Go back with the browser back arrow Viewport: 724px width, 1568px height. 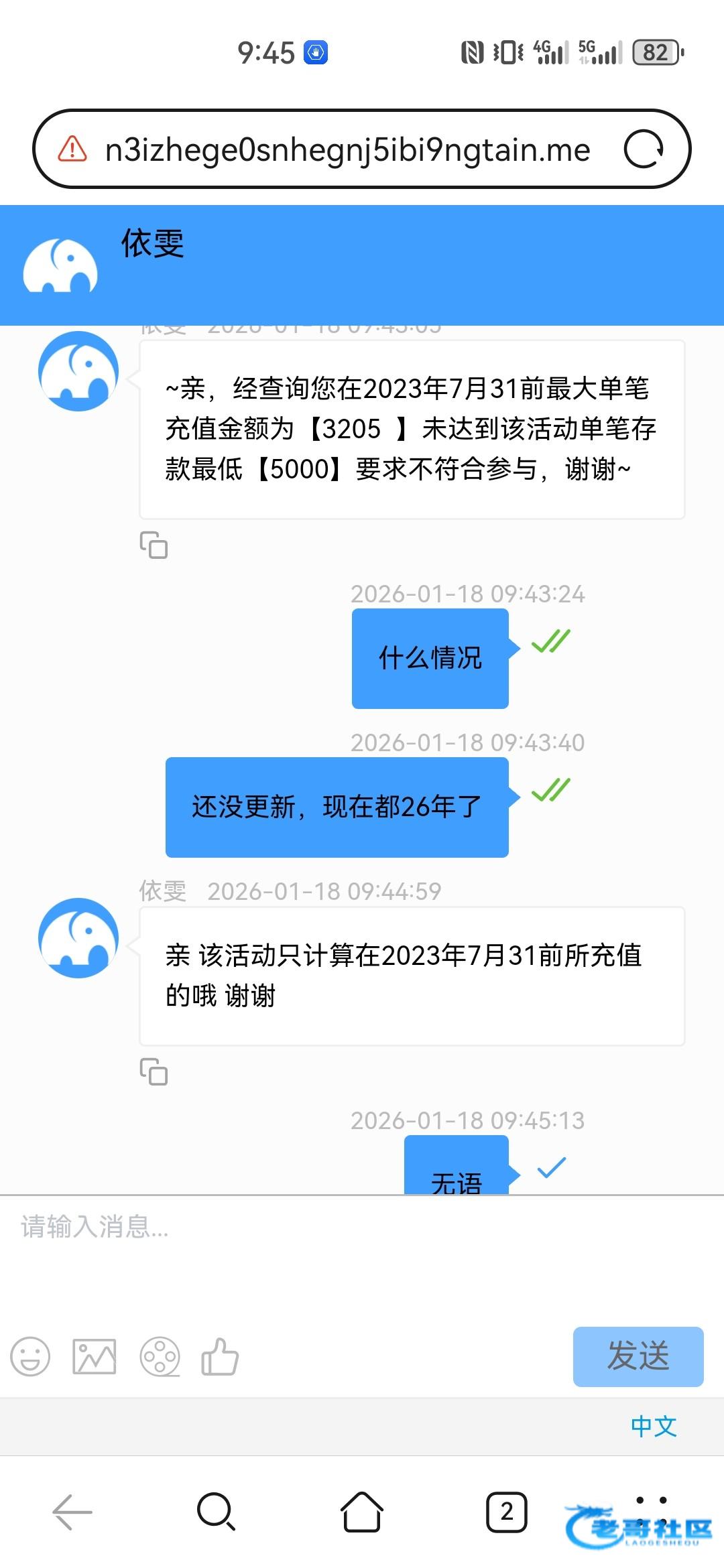pyautogui.click(x=72, y=1512)
